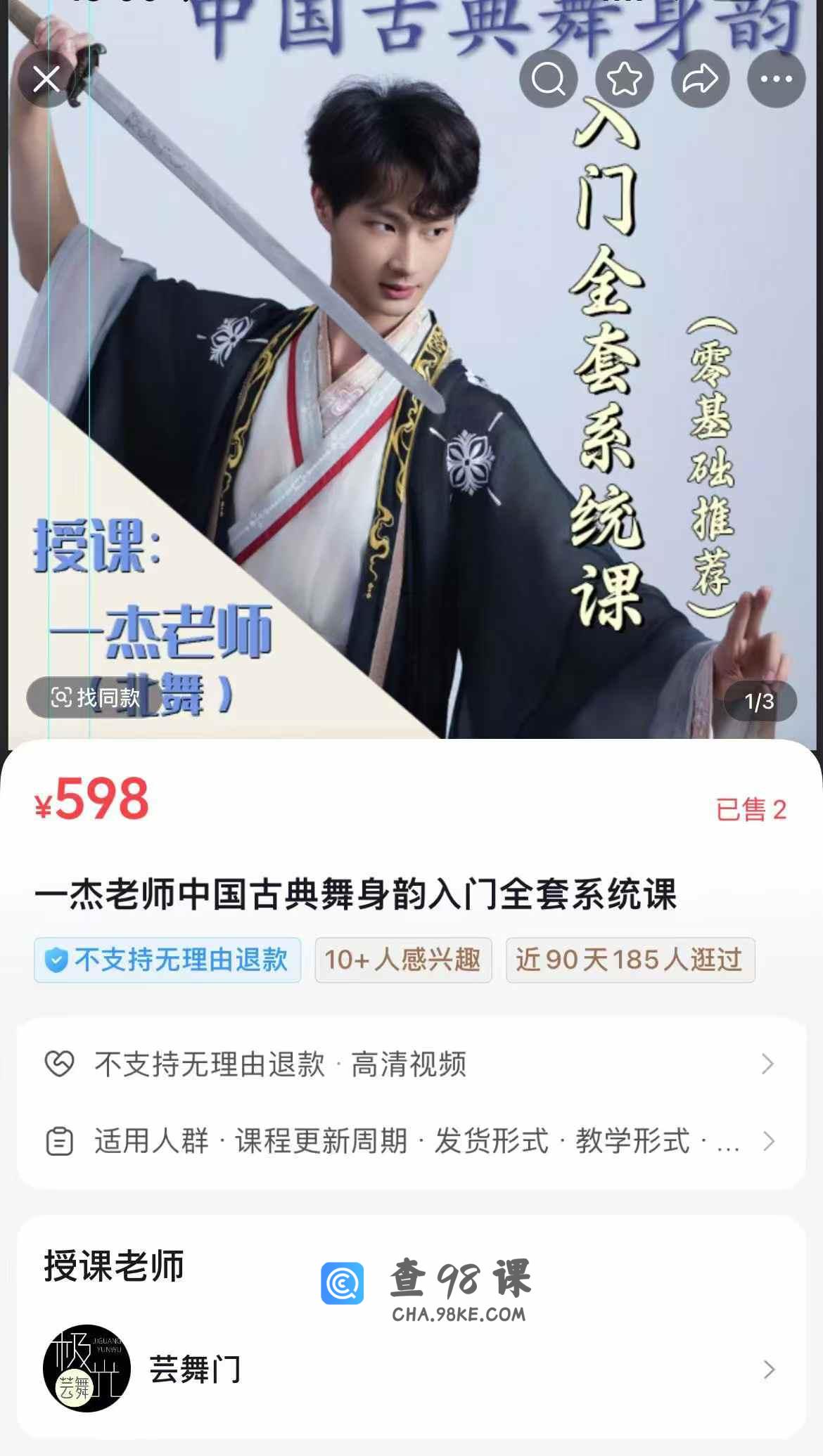
Task: Tap the blue 不支持无理由退款 tag
Action: [167, 960]
